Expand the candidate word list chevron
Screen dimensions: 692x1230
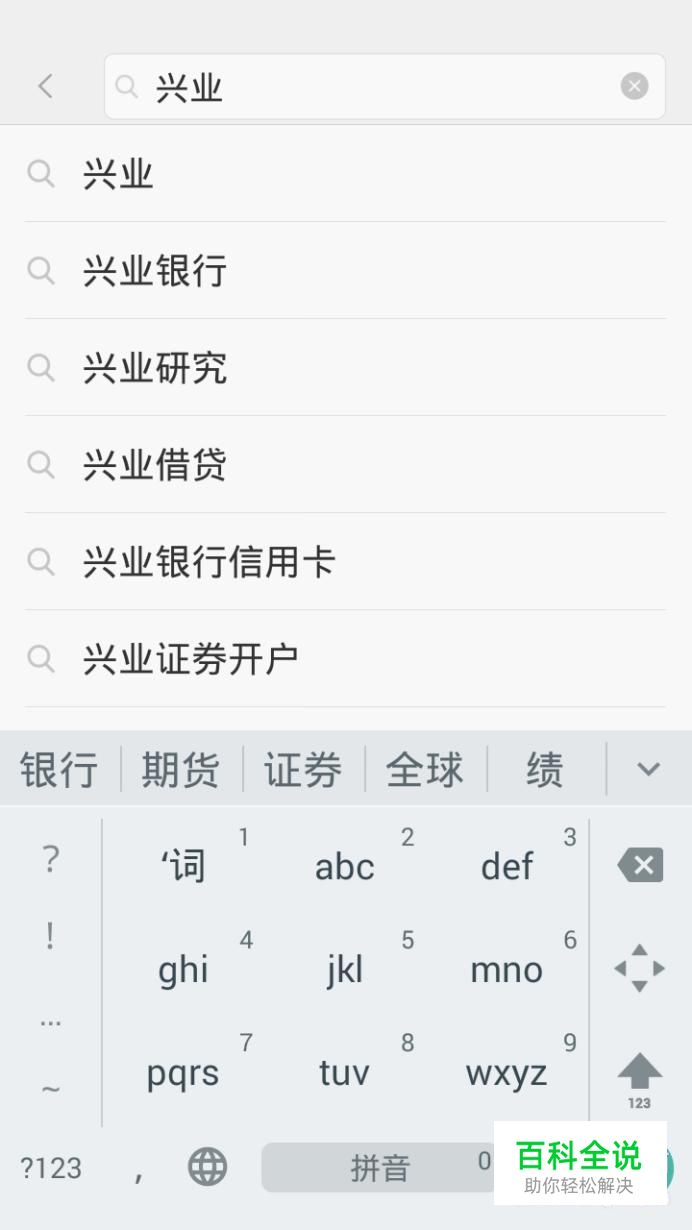[649, 769]
